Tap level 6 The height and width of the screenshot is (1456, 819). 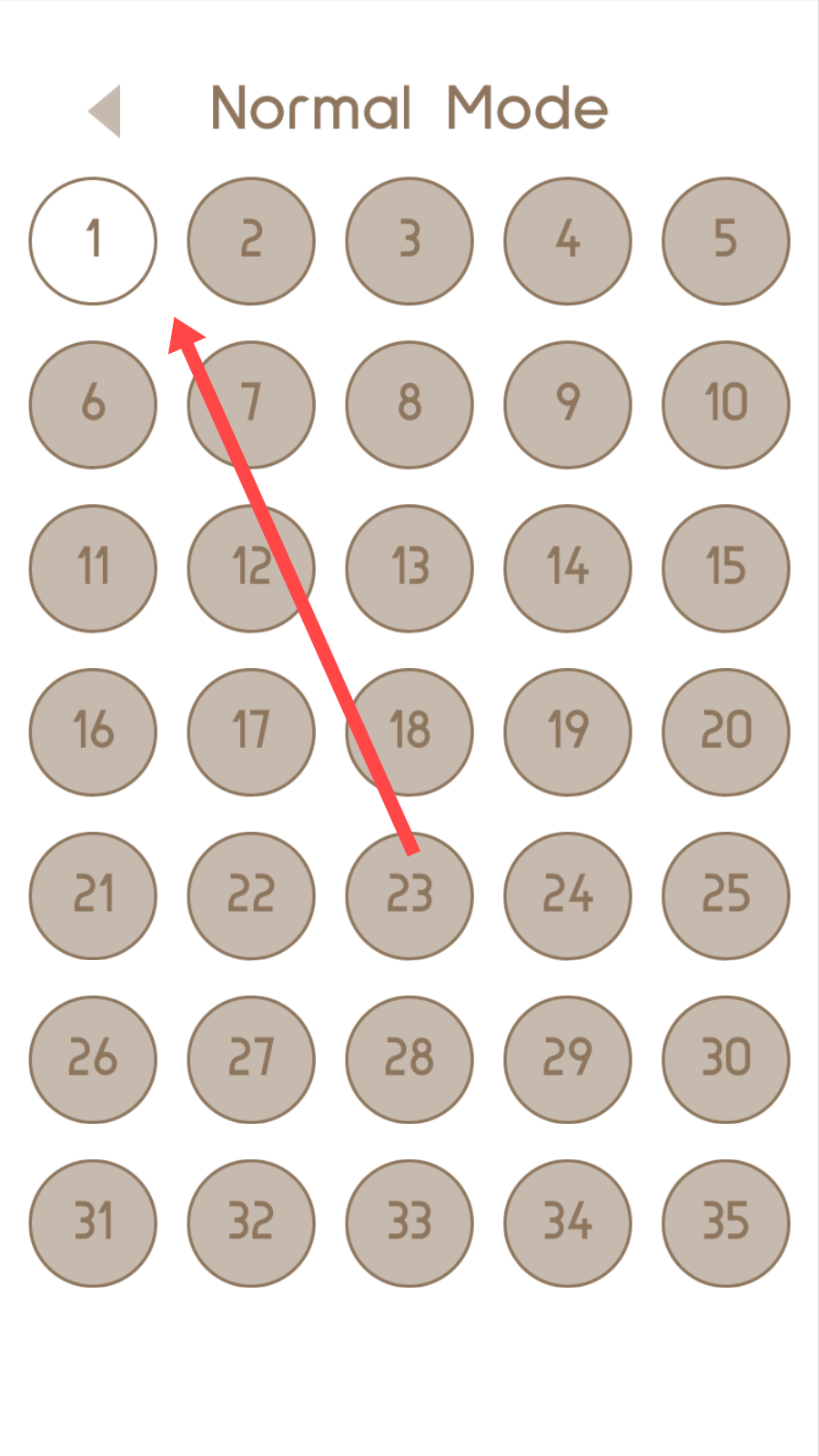[x=93, y=405]
